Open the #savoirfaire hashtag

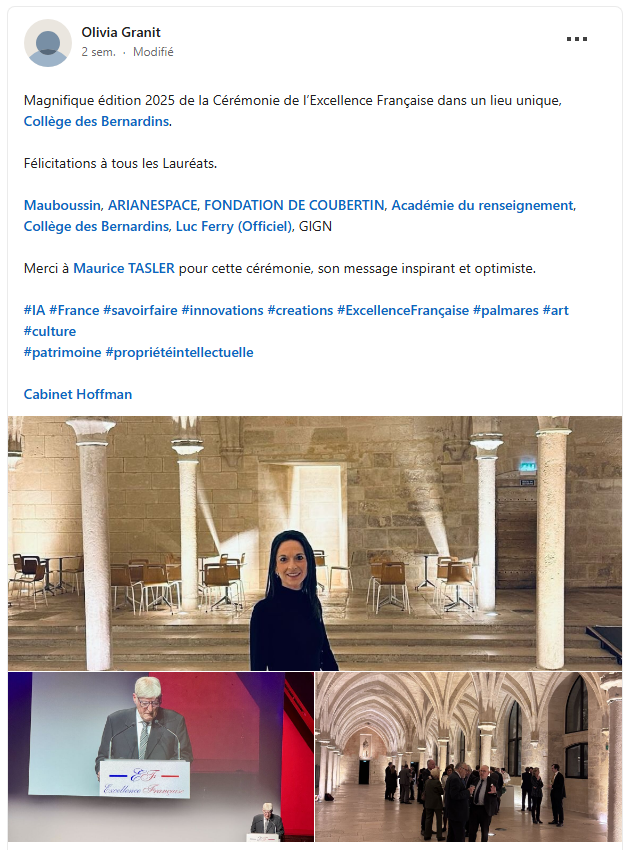pos(139,310)
